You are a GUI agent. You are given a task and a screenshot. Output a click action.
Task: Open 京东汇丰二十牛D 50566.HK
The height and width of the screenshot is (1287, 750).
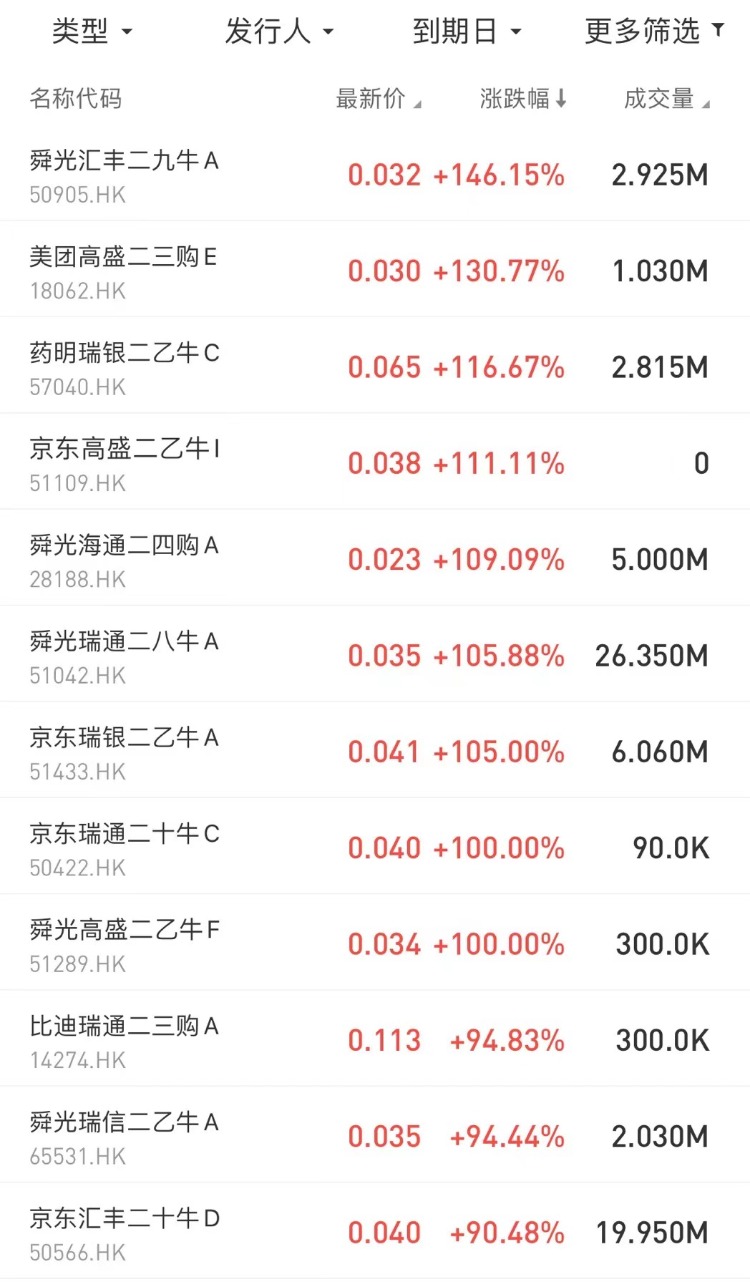pos(375,1231)
